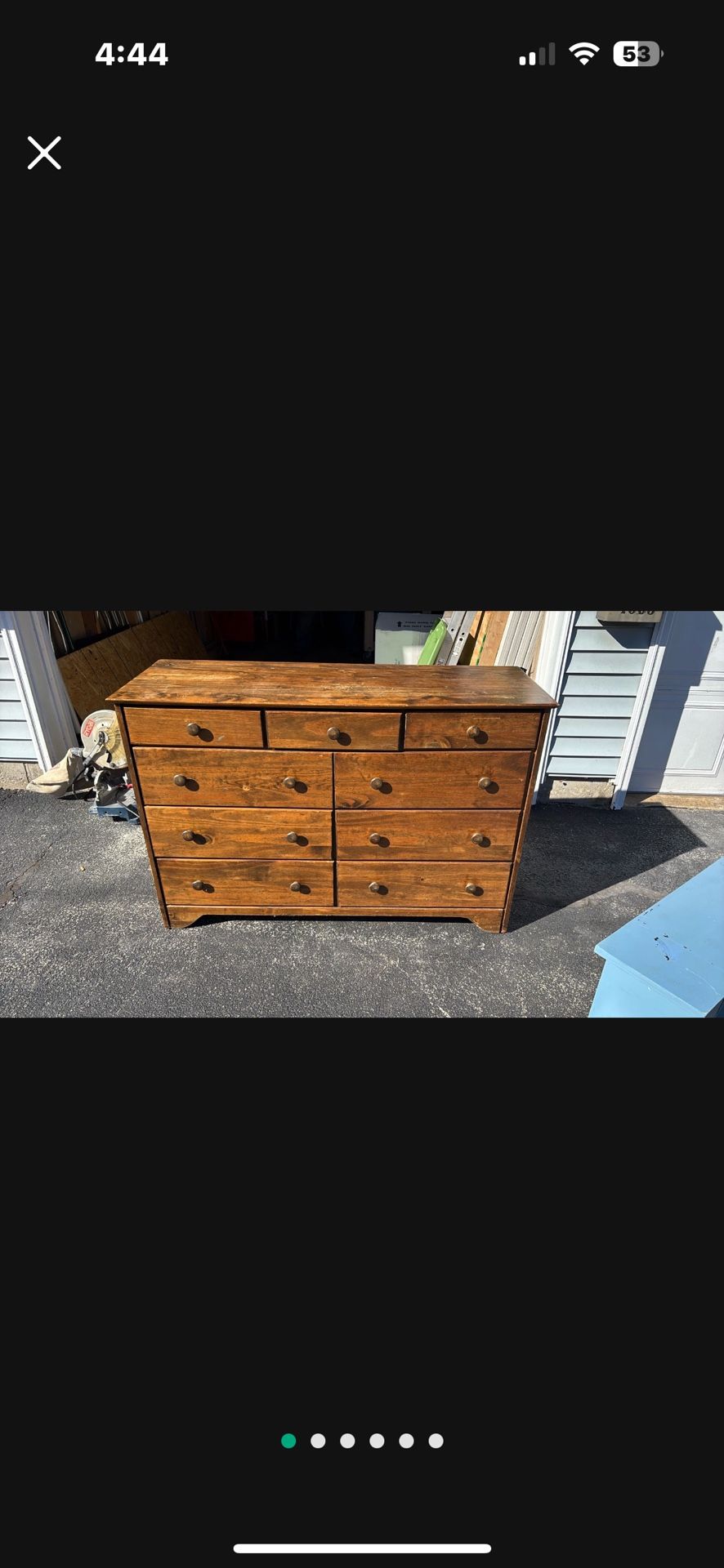Close the photo viewer with the X
Image resolution: width=724 pixels, height=1568 pixels.
click(43, 152)
